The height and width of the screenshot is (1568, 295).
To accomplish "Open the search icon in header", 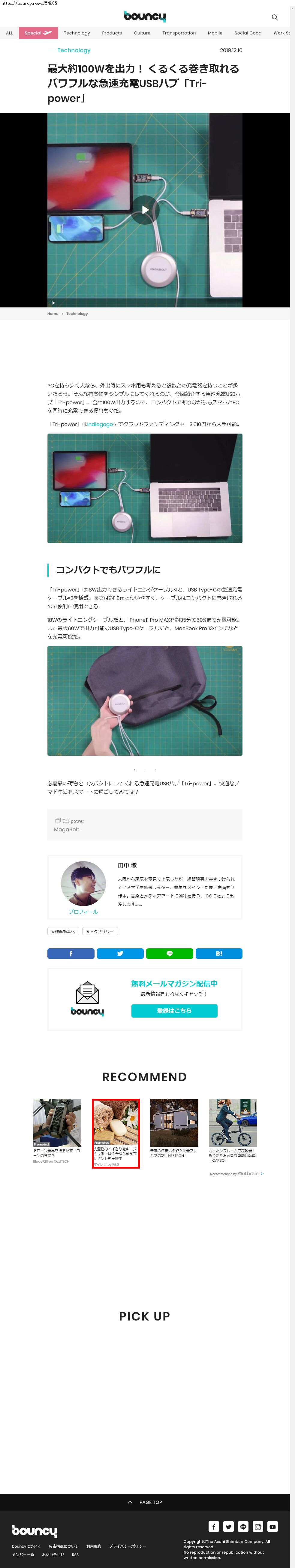I will pyautogui.click(x=274, y=17).
